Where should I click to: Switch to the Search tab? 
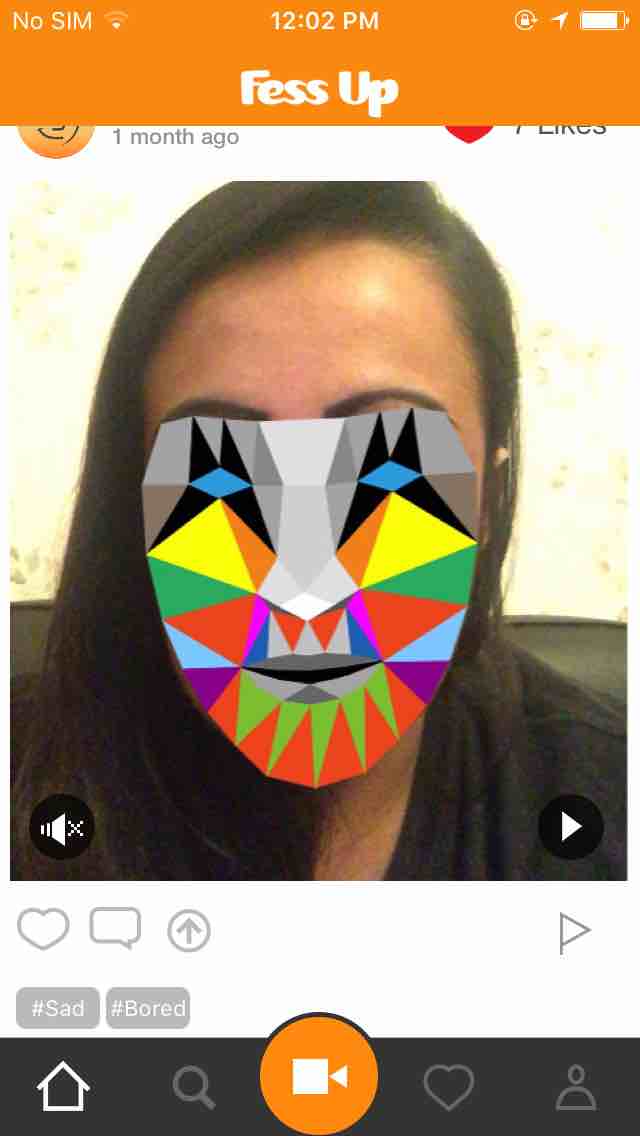coord(192,1086)
